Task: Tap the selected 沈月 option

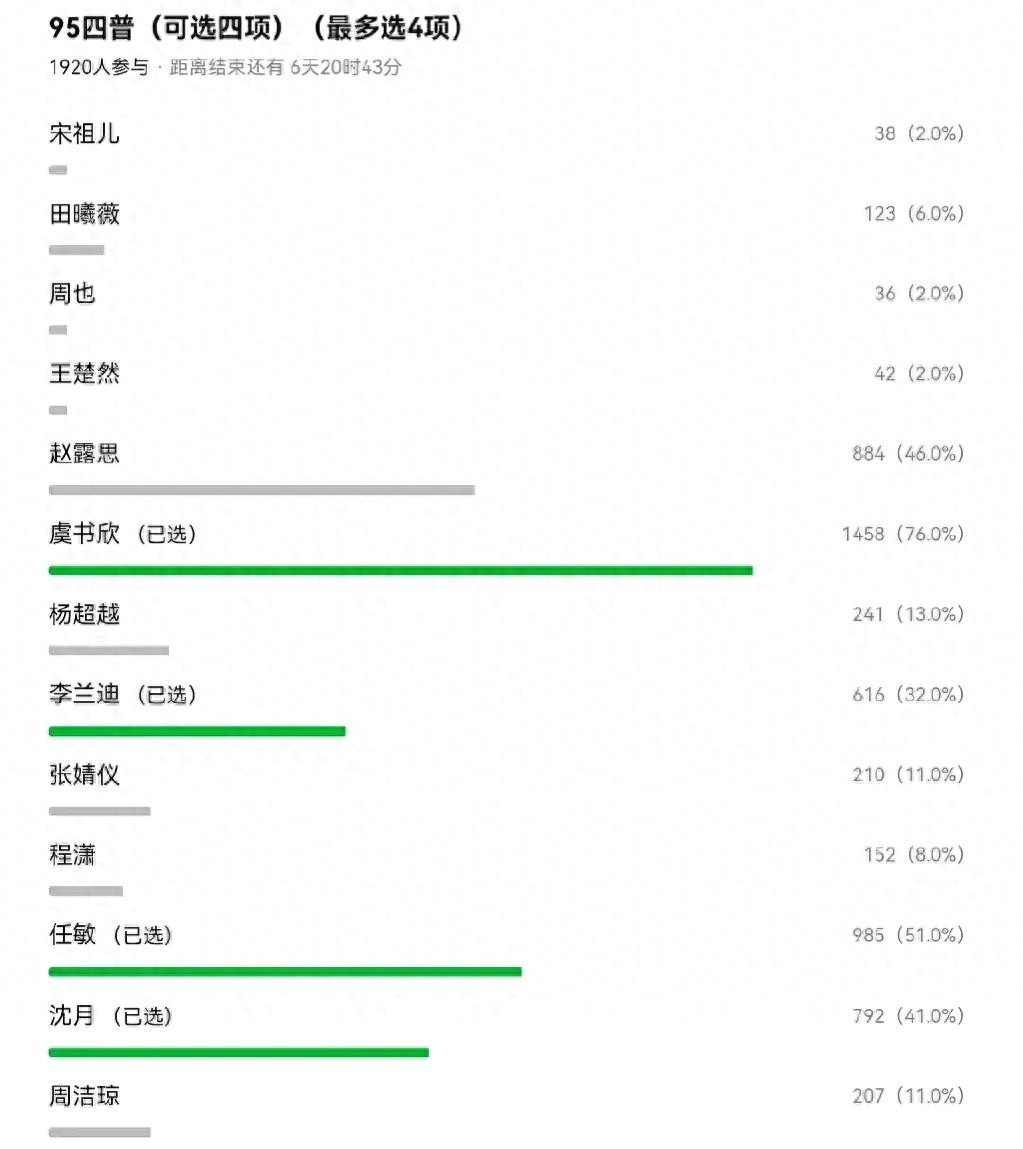Action: point(72,1016)
